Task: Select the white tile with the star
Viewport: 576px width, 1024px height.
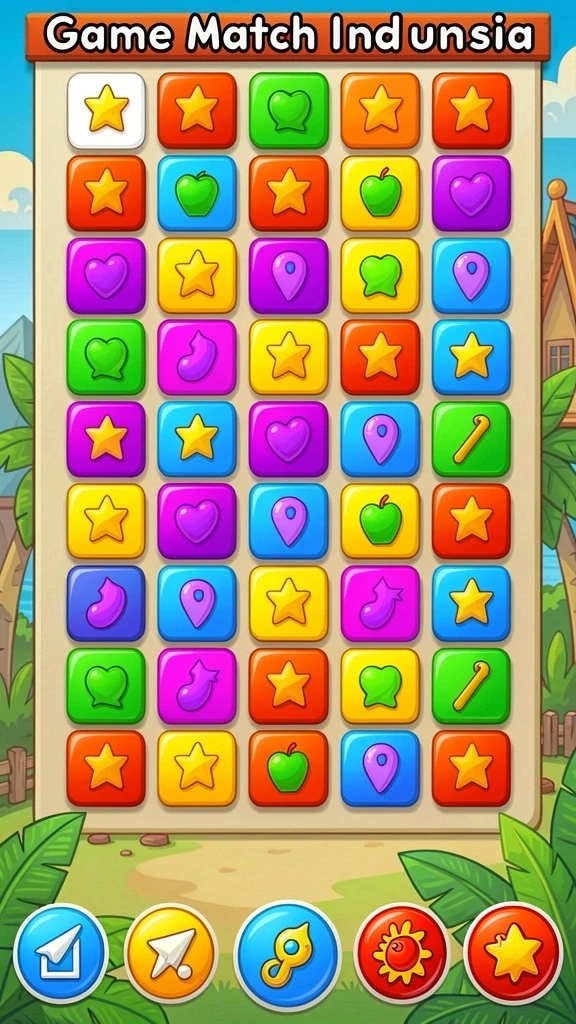Action: 106,110
